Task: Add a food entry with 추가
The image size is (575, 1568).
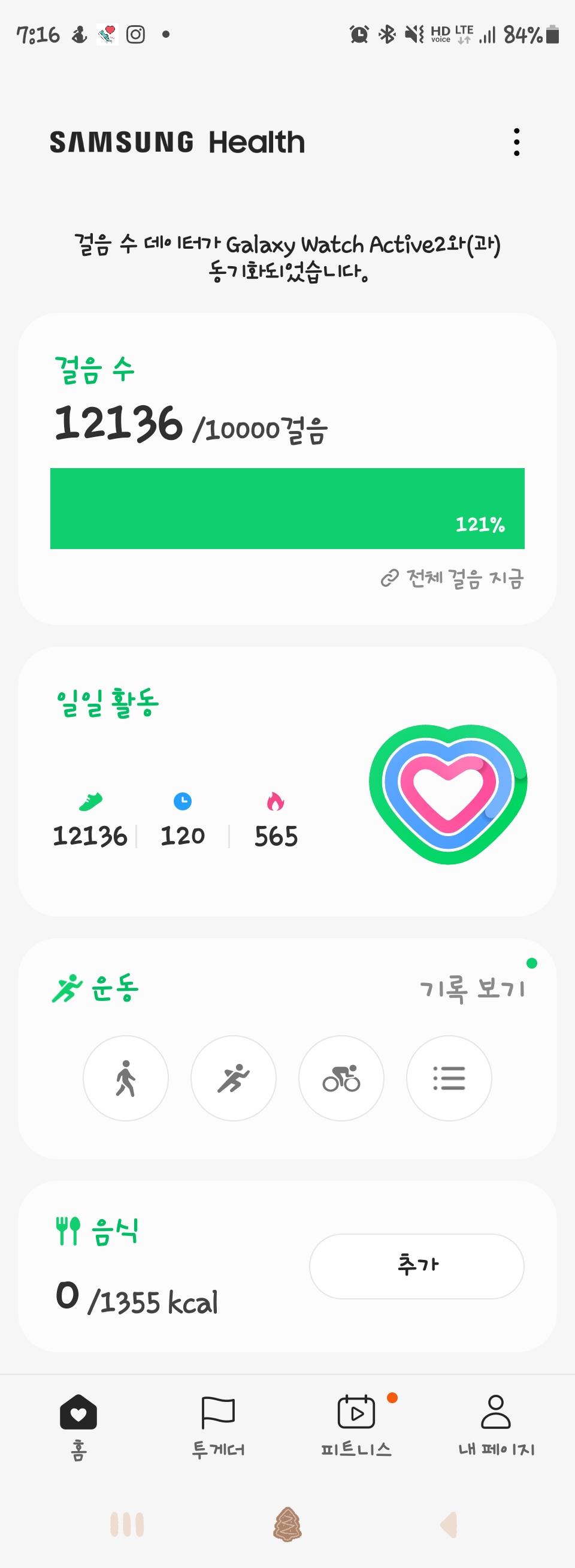Action: (417, 1266)
